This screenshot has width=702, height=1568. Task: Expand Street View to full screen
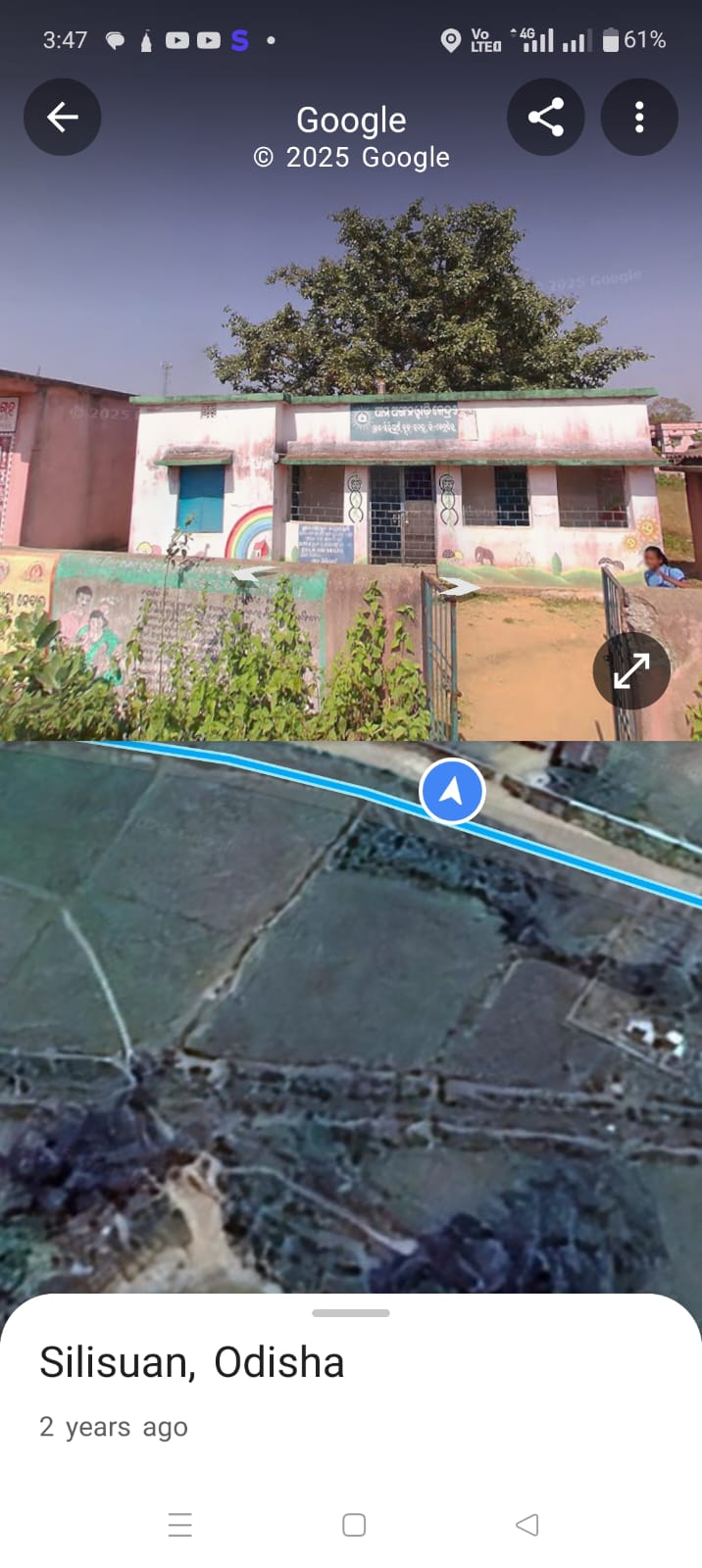pyautogui.click(x=631, y=670)
